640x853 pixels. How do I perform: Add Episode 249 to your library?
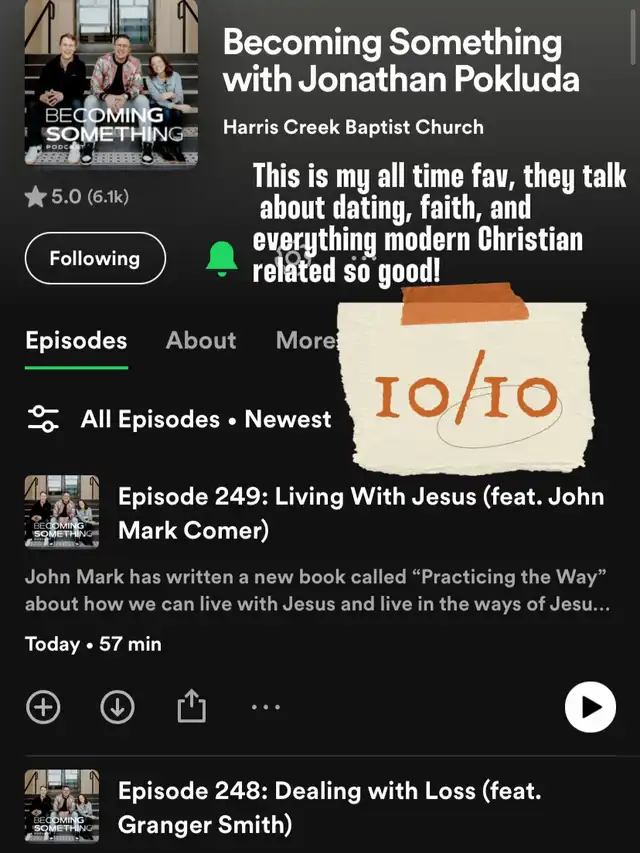click(43, 707)
